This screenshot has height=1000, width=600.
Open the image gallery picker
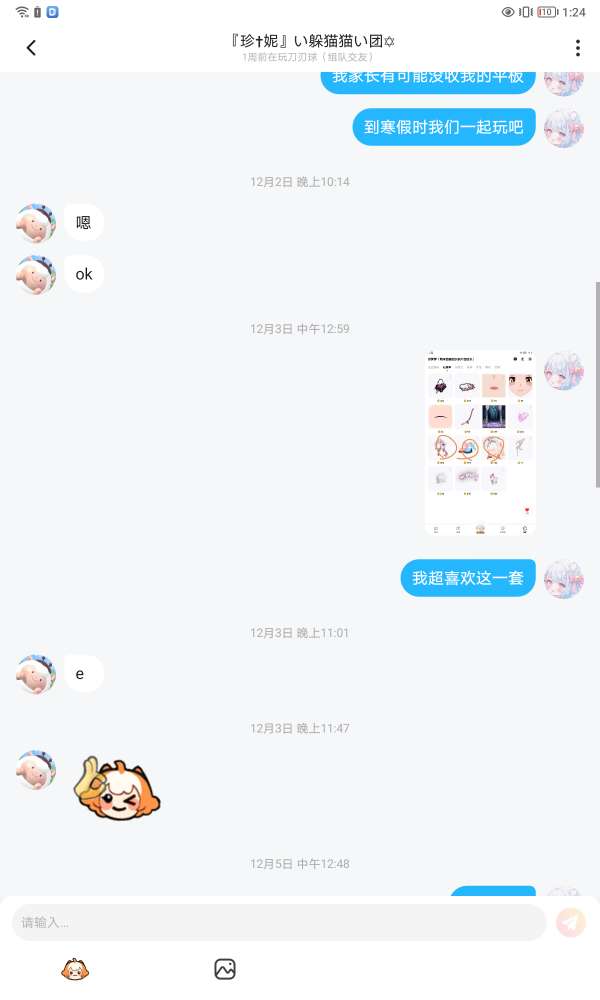(x=225, y=968)
